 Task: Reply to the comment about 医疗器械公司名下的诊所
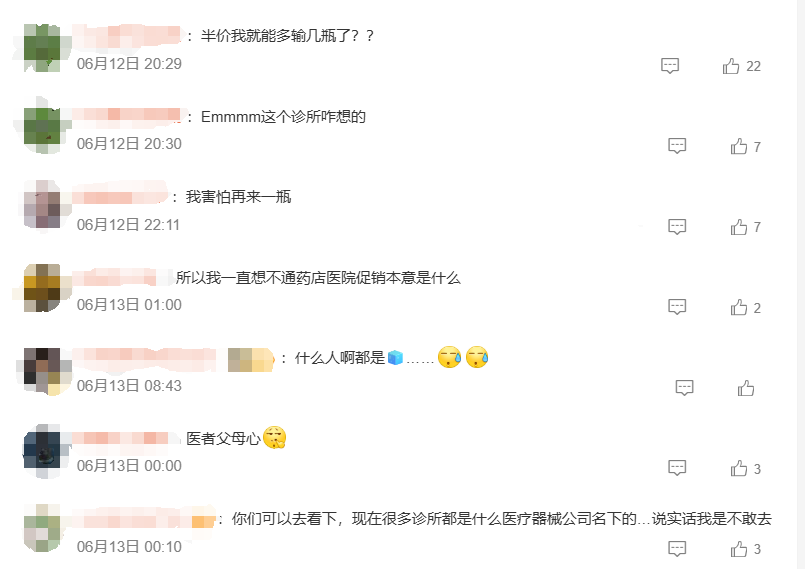(x=677, y=549)
